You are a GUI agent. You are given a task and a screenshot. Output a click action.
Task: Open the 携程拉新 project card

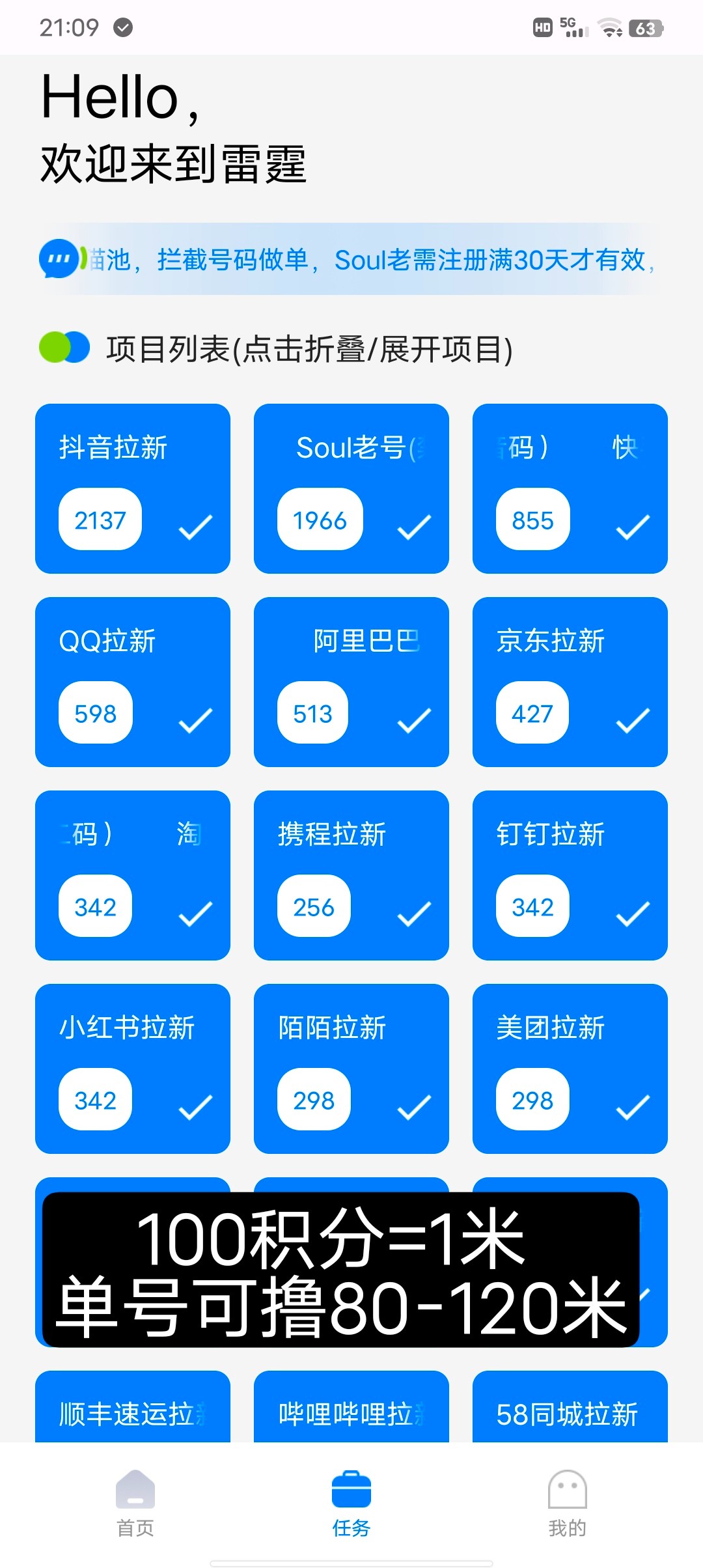click(351, 875)
